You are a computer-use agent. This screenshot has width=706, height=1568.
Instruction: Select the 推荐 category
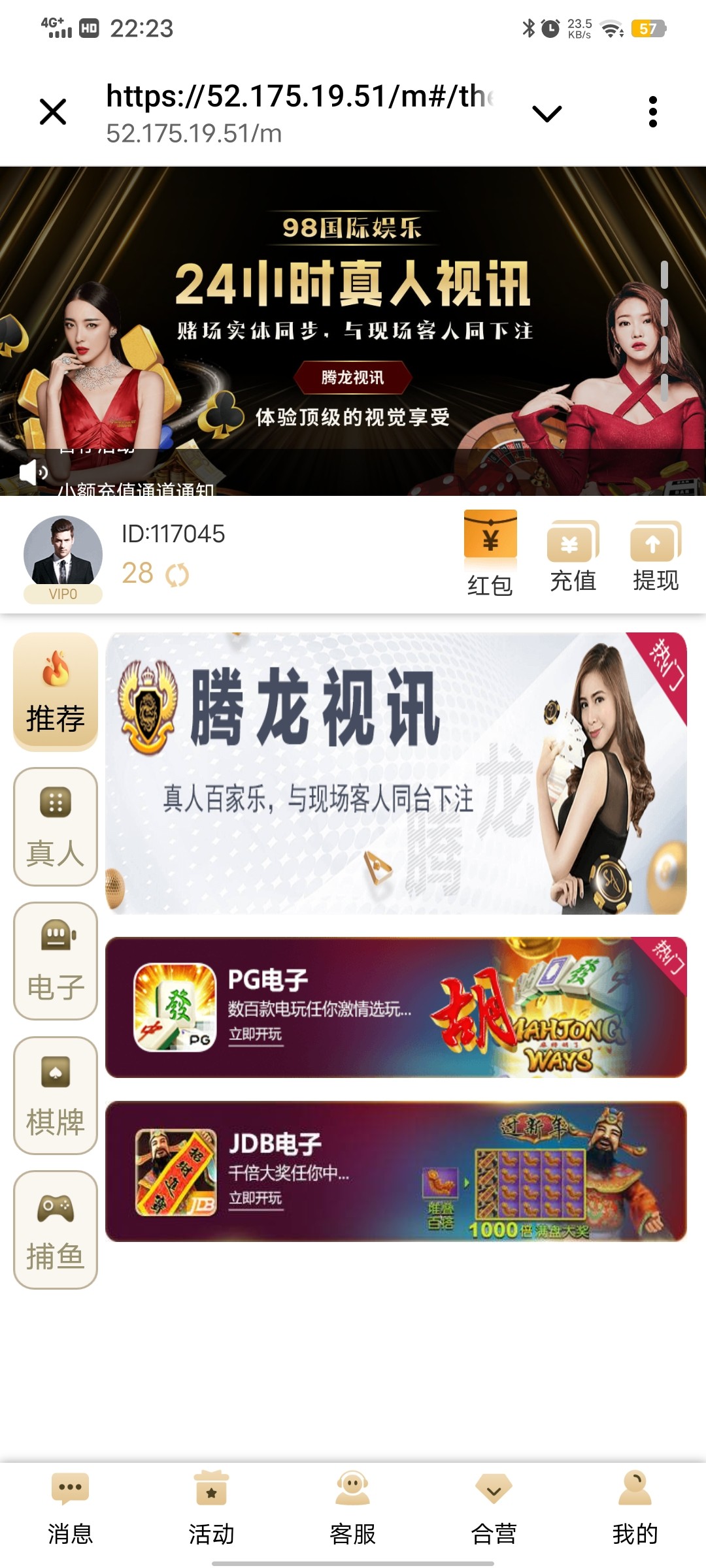(x=56, y=691)
